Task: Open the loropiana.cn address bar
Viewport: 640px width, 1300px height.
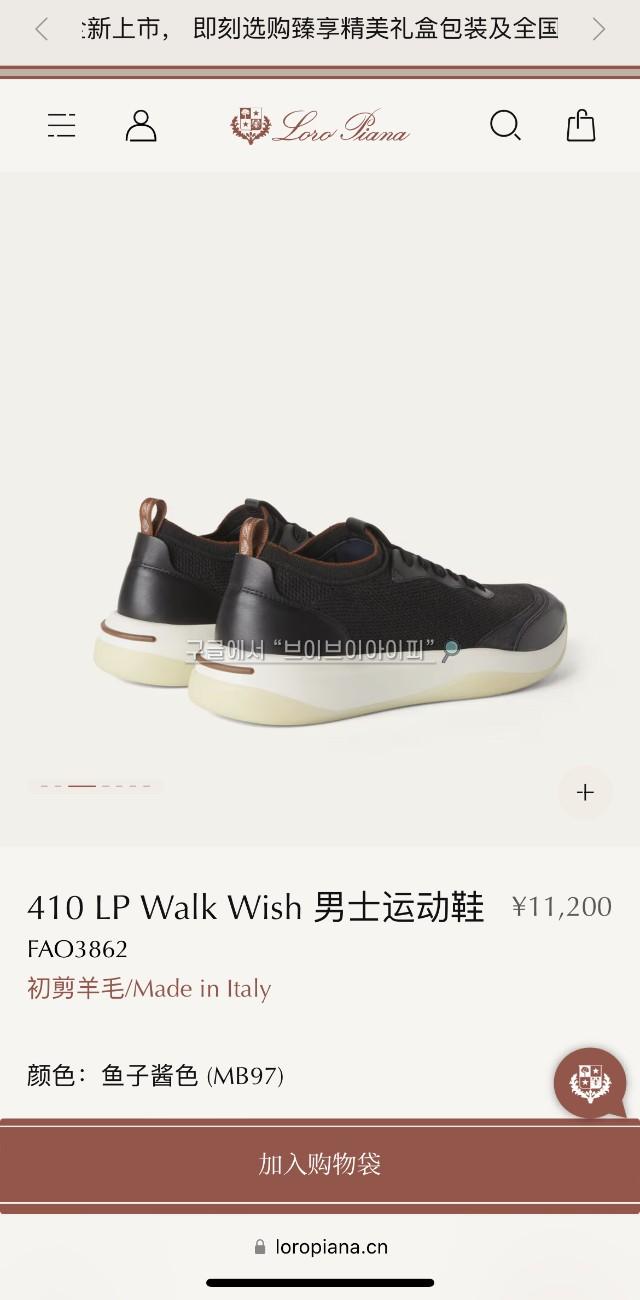Action: click(x=320, y=1247)
